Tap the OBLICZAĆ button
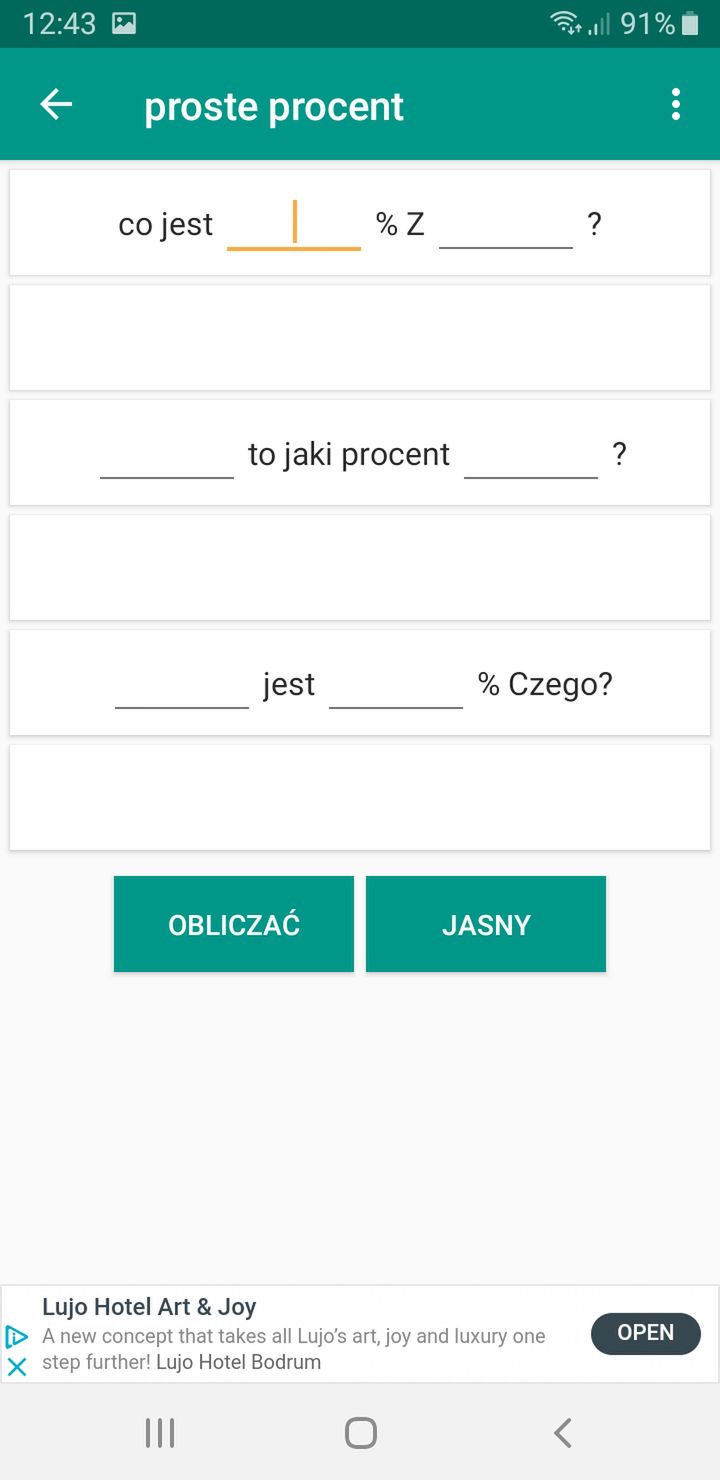The width and height of the screenshot is (720, 1480). [x=234, y=924]
